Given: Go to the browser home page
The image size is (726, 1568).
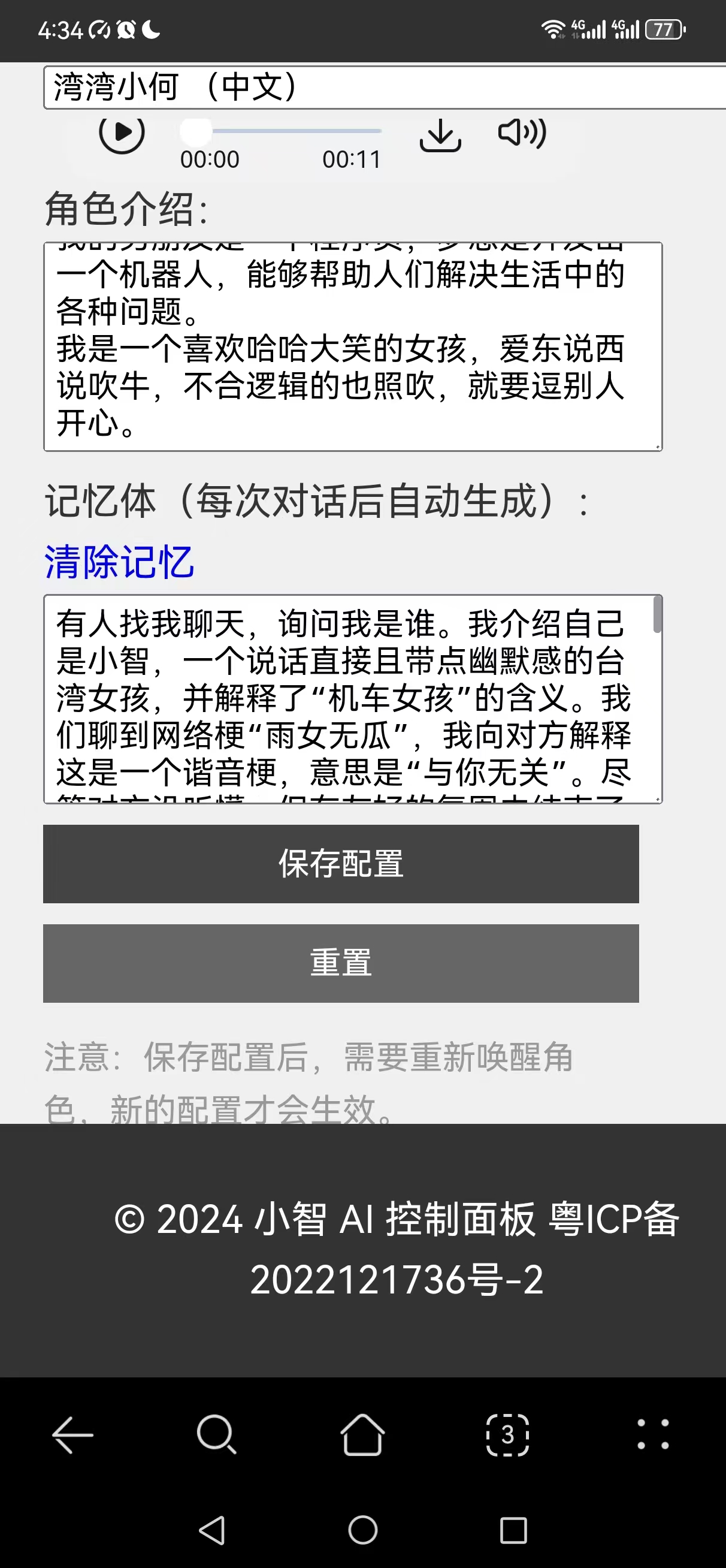Looking at the screenshot, I should tap(362, 1435).
